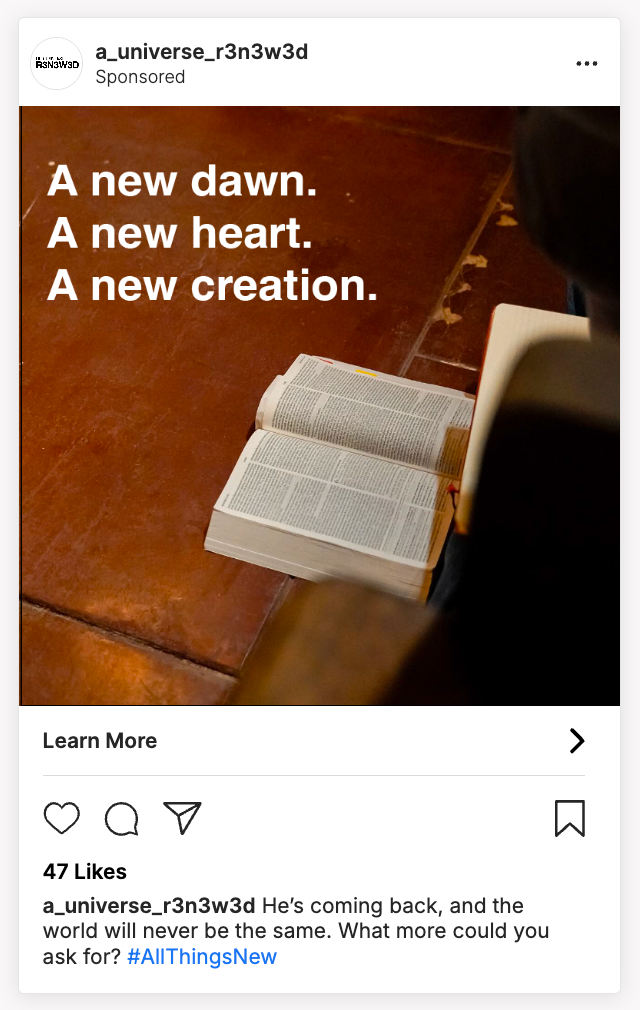The width and height of the screenshot is (640, 1010).
Task: View the a_universe_r3n3w3d profile picture
Action: click(57, 64)
